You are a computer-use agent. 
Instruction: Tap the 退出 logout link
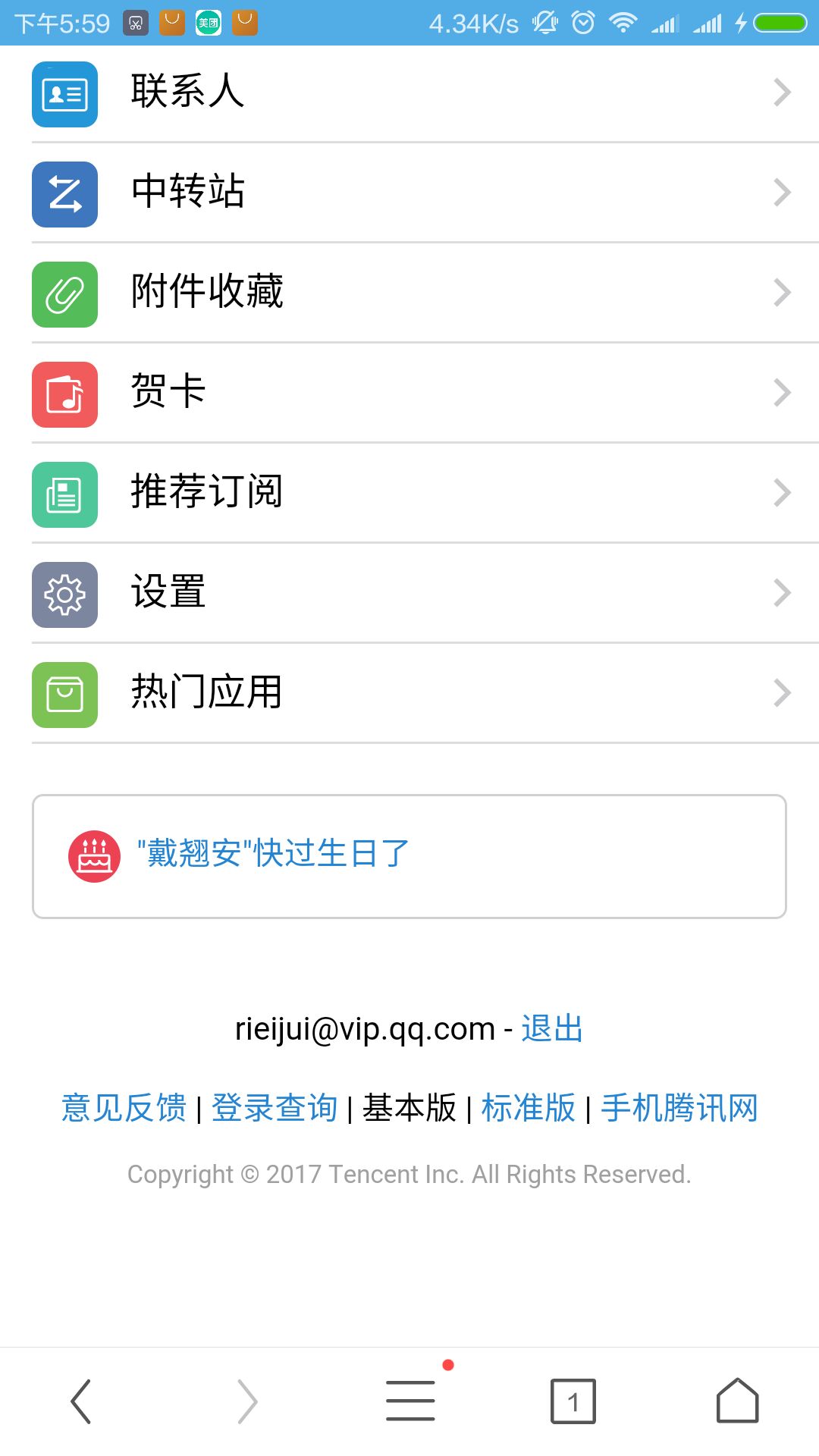coord(552,1029)
